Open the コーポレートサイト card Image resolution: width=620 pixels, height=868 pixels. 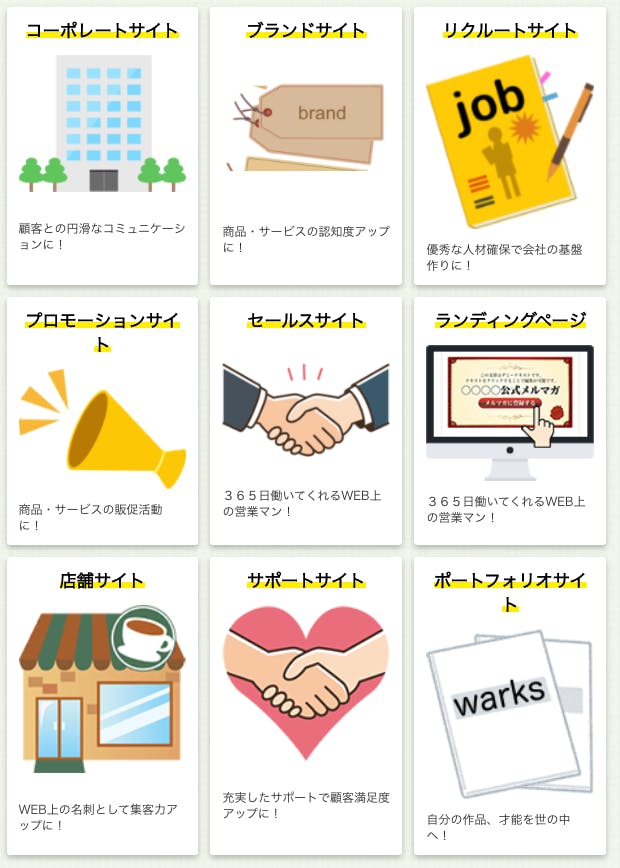[102, 146]
